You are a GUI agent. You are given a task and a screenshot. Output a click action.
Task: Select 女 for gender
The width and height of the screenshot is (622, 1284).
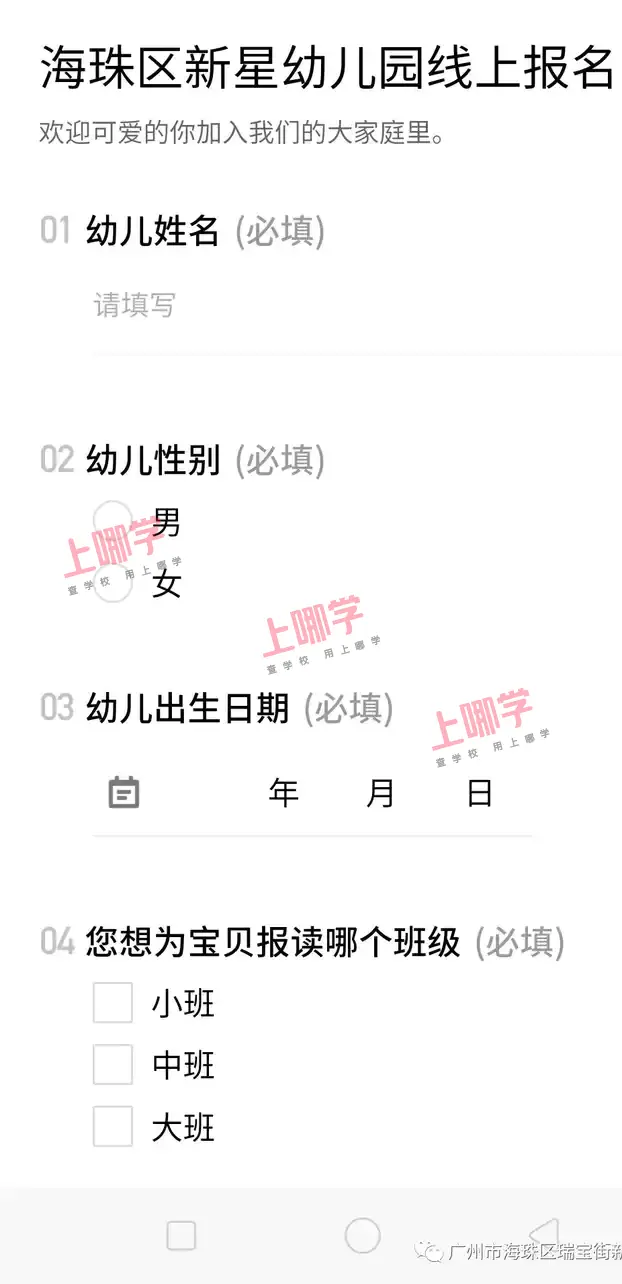pyautogui.click(x=113, y=583)
